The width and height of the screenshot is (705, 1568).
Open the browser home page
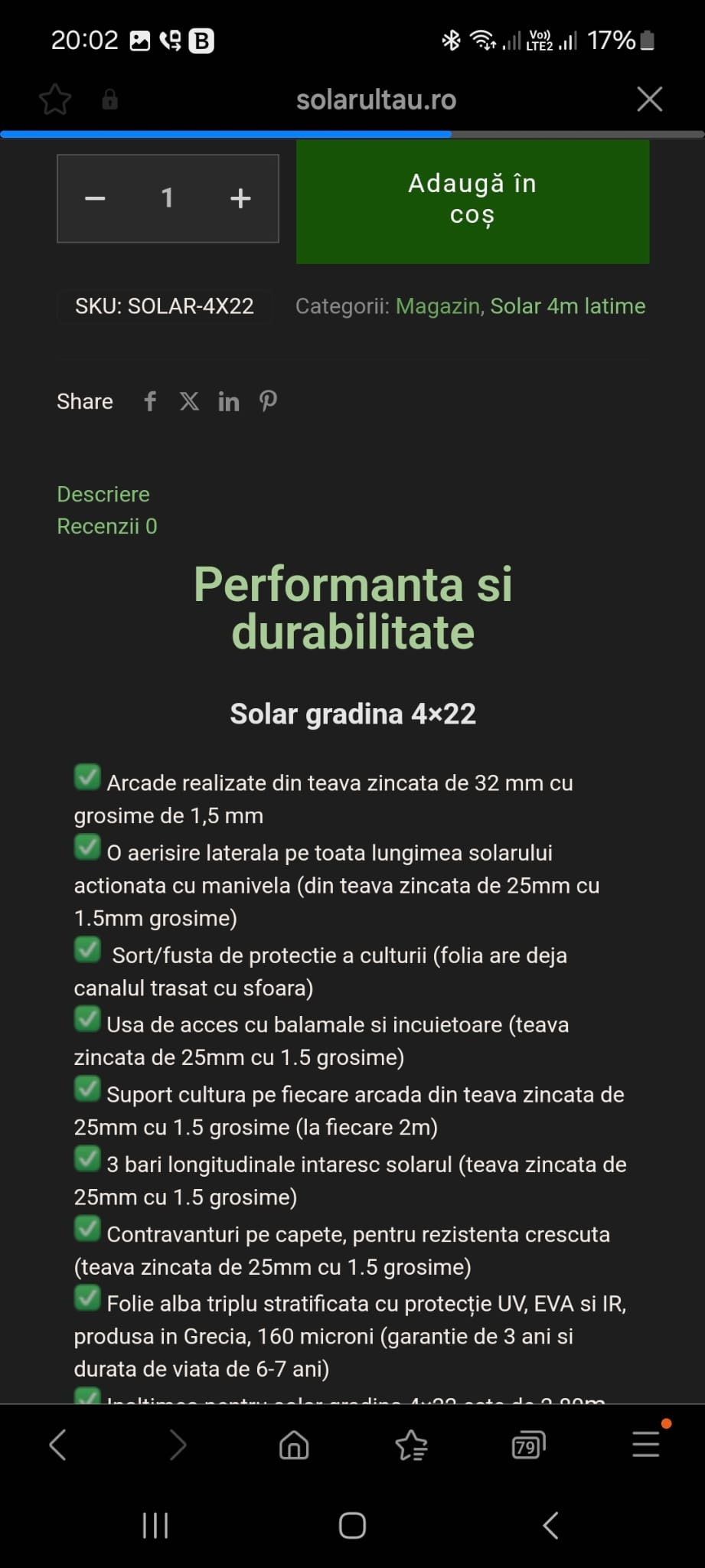[x=294, y=1445]
